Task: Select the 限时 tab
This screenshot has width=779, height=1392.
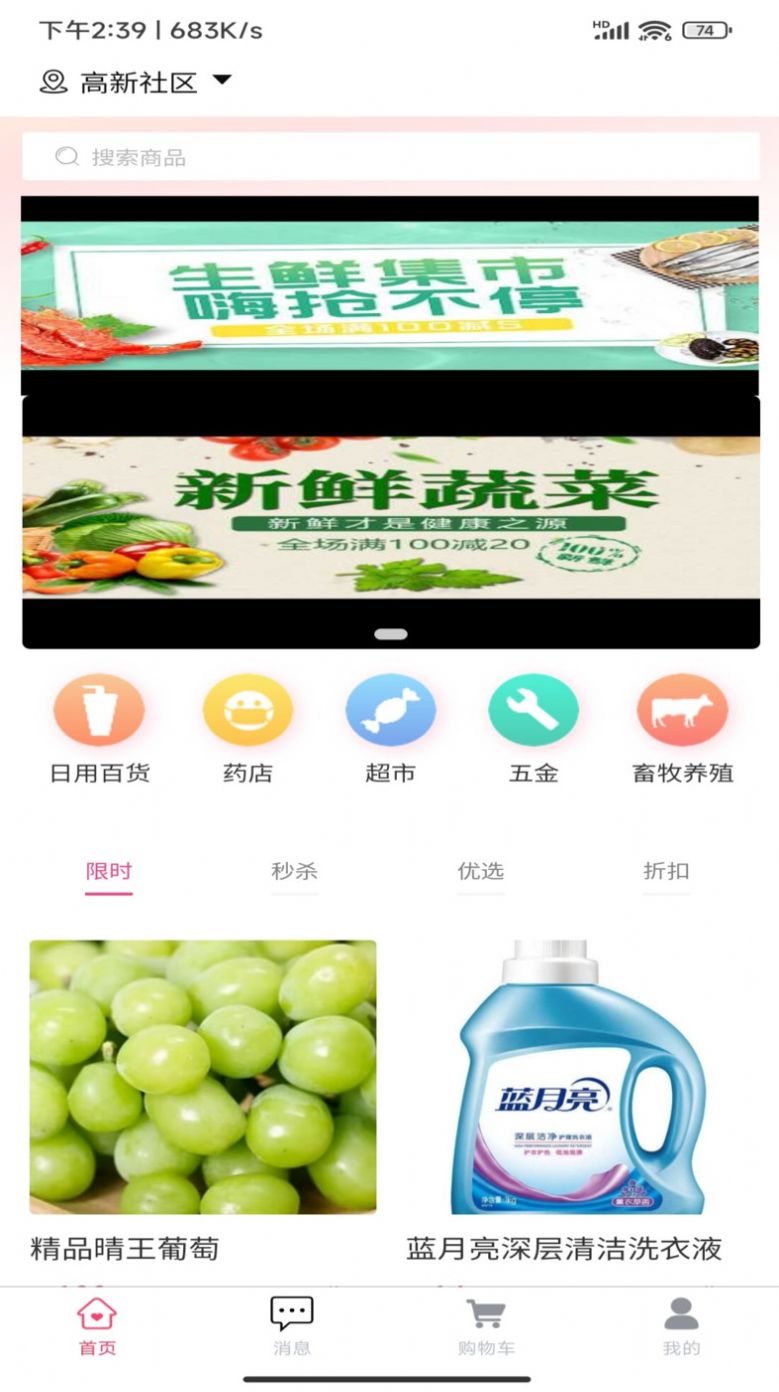Action: point(108,872)
